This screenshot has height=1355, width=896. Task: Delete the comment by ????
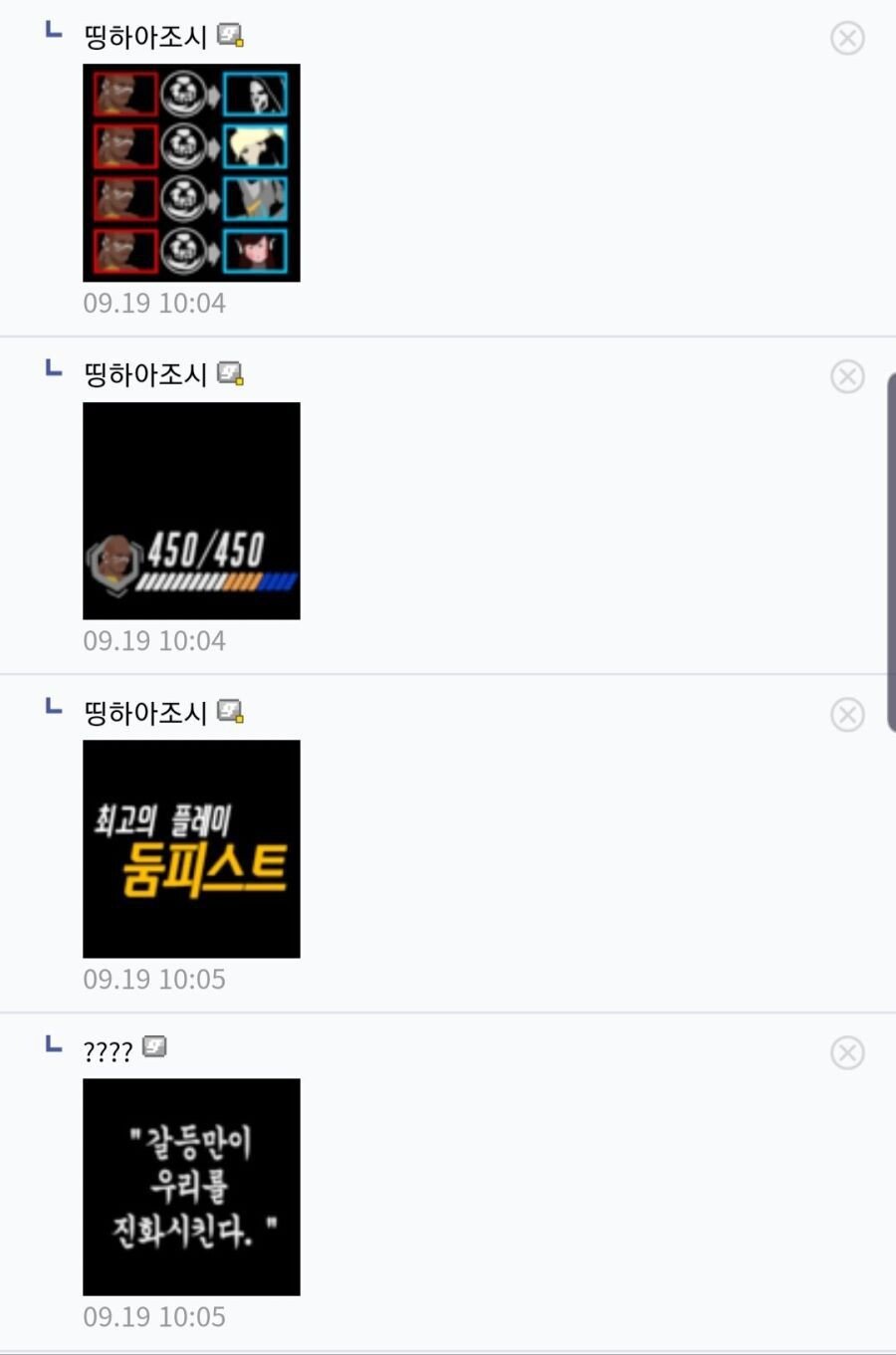846,1052
